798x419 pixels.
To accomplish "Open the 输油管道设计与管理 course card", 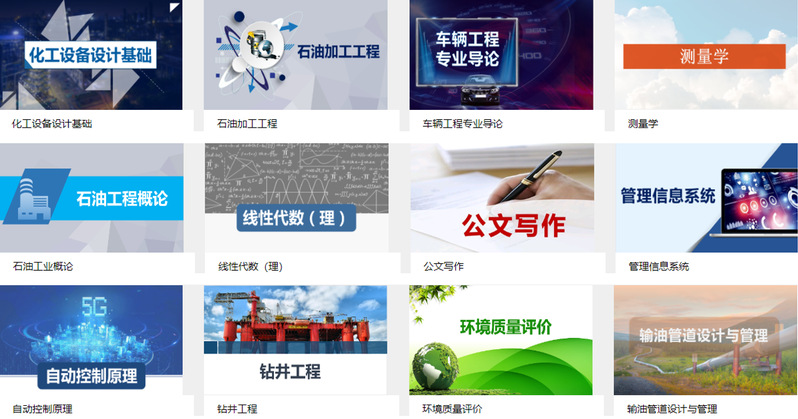I will [x=706, y=340].
